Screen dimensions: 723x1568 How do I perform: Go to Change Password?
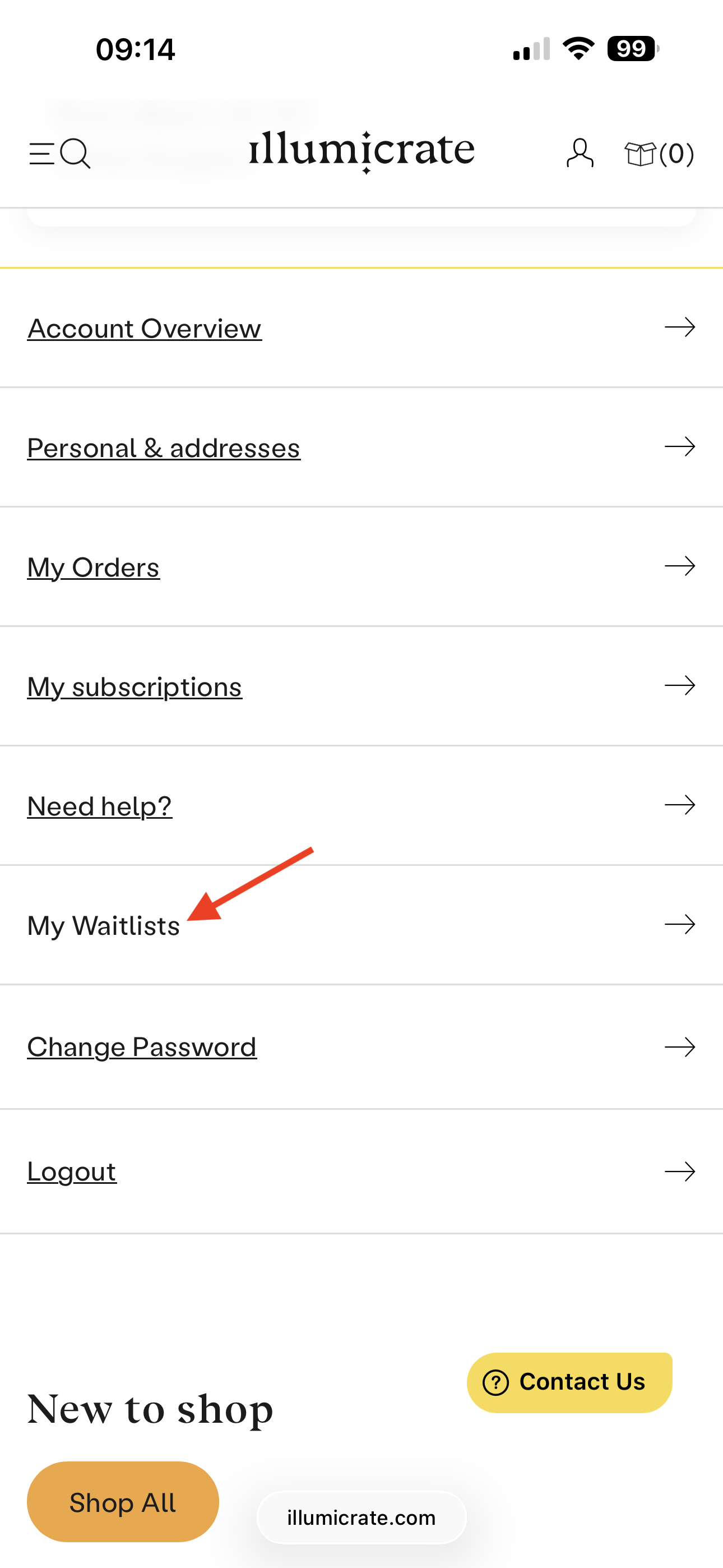click(x=142, y=1047)
